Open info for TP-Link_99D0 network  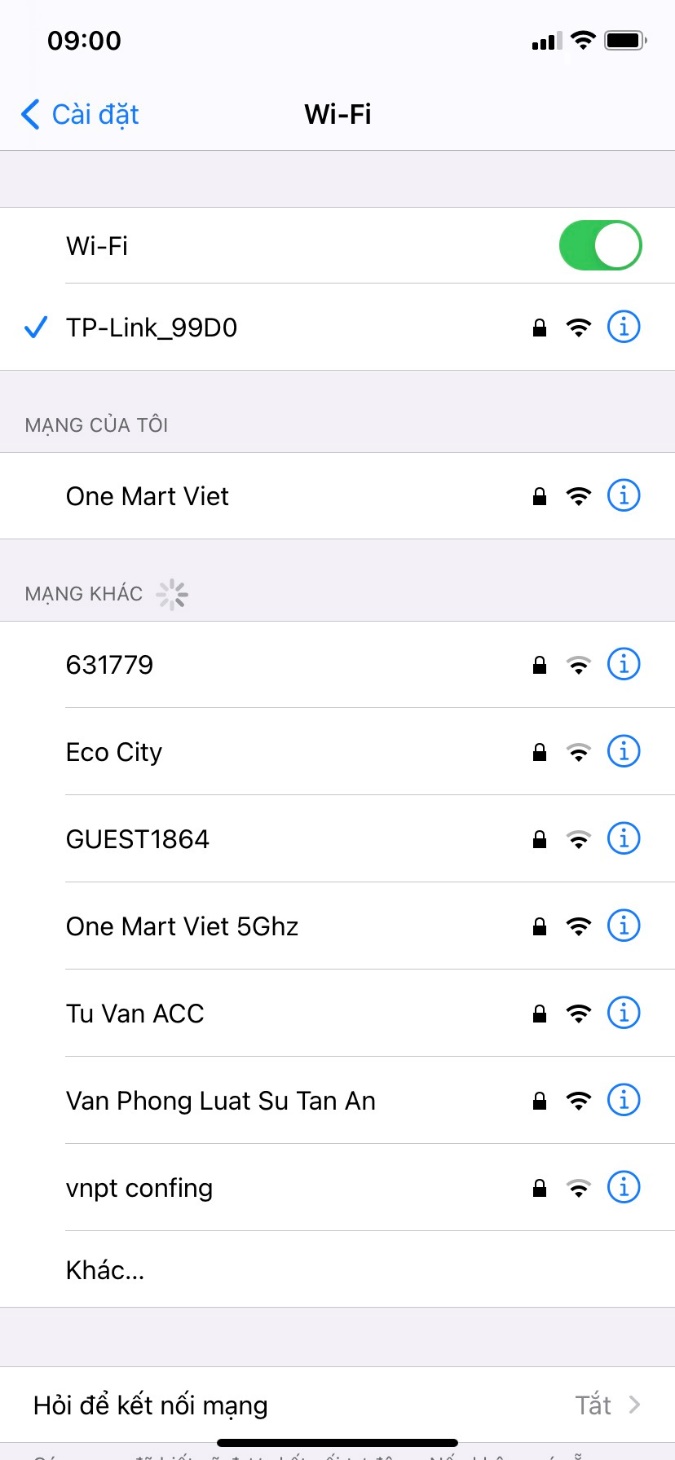pyautogui.click(x=624, y=327)
